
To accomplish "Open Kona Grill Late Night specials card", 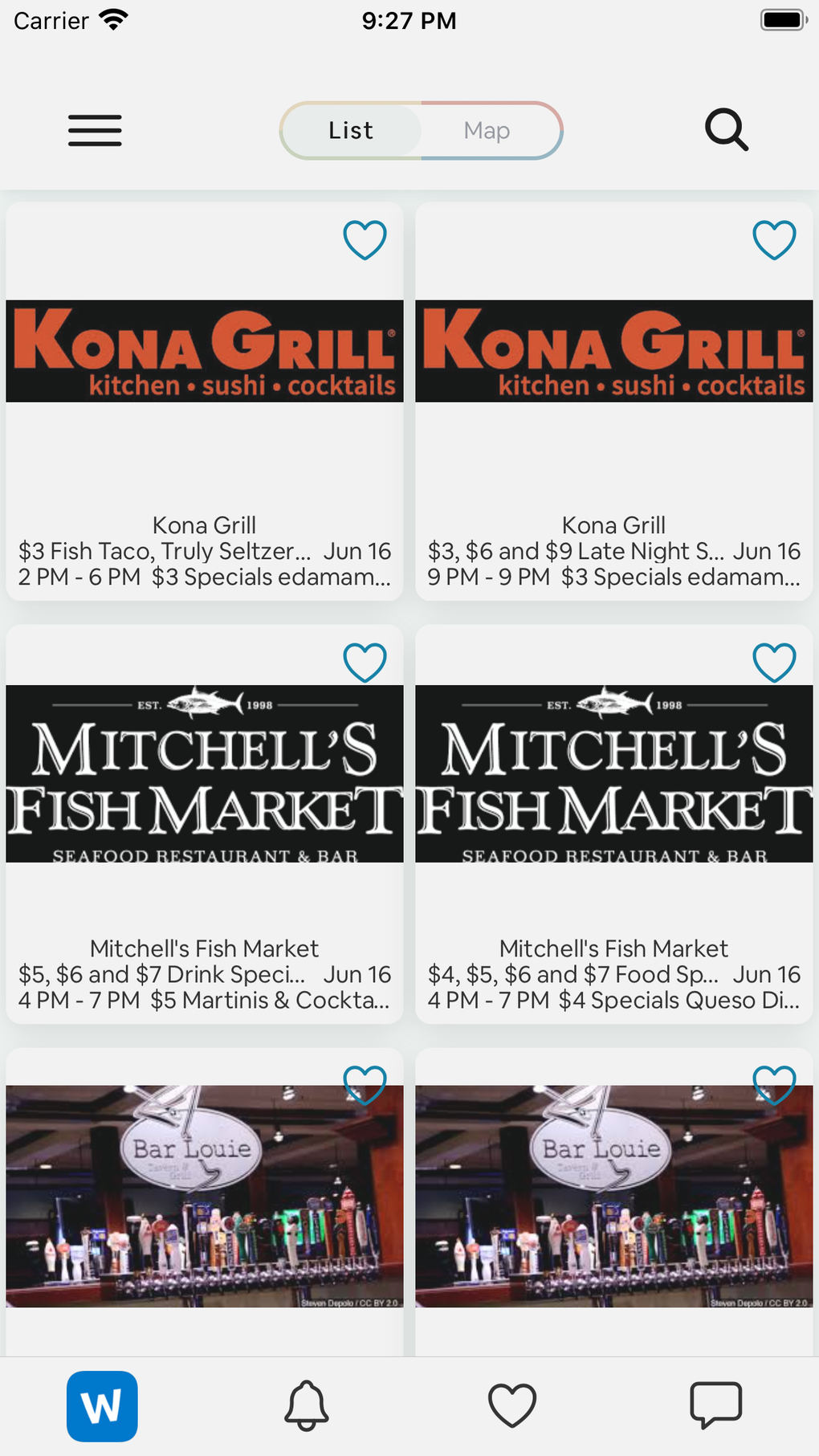I will pyautogui.click(x=614, y=402).
